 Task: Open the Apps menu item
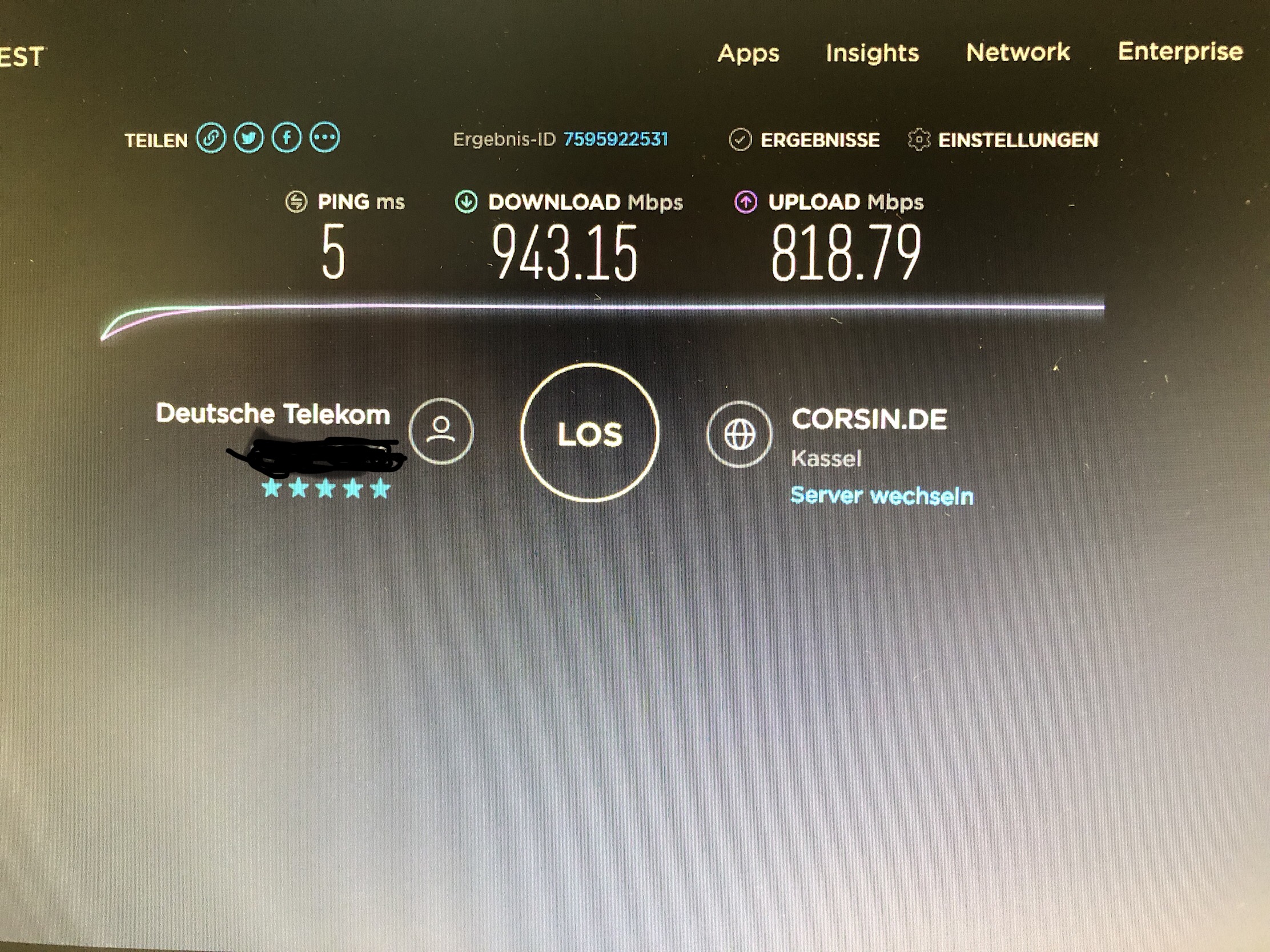pyautogui.click(x=748, y=54)
